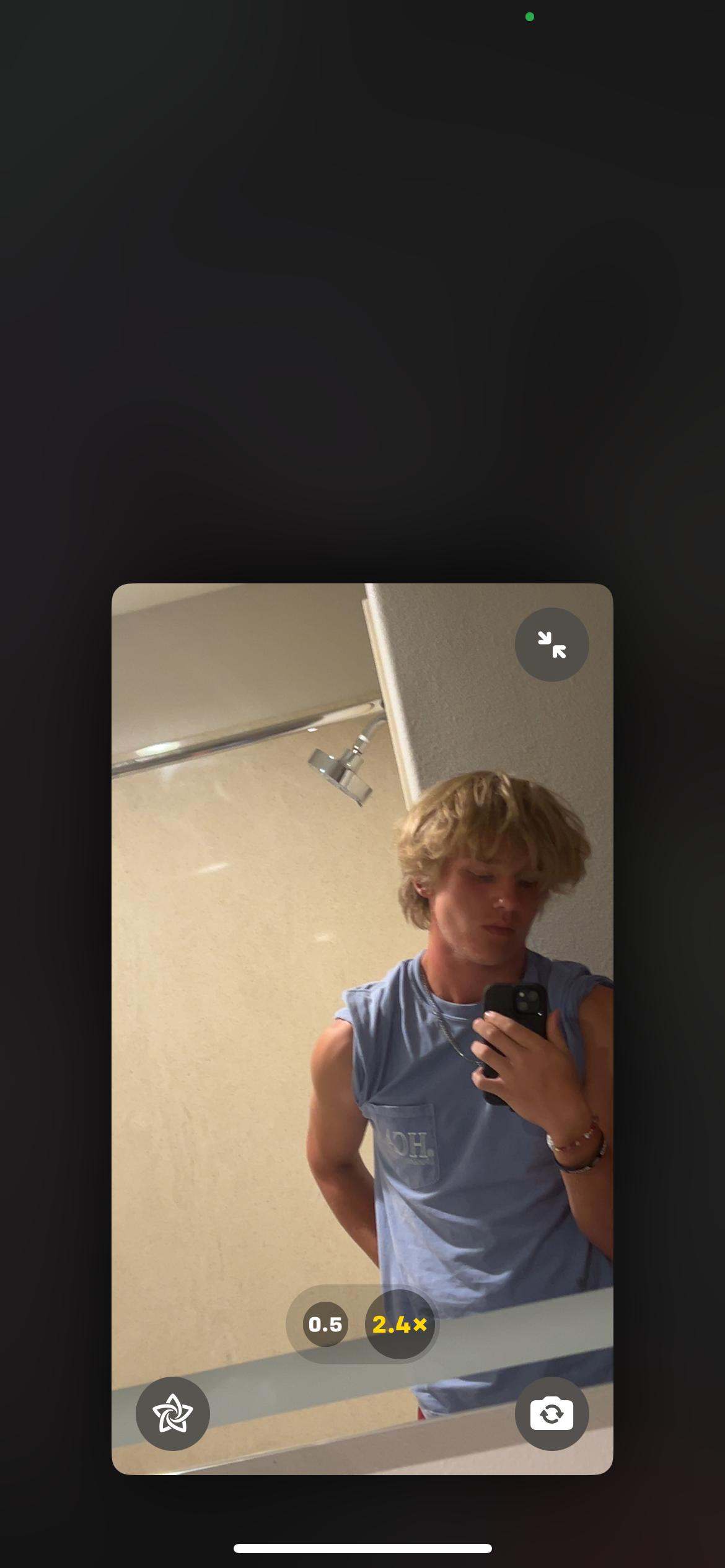Switch to 0.5 ultra-wide zoom
Screen dimensions: 725x1568
(325, 1325)
